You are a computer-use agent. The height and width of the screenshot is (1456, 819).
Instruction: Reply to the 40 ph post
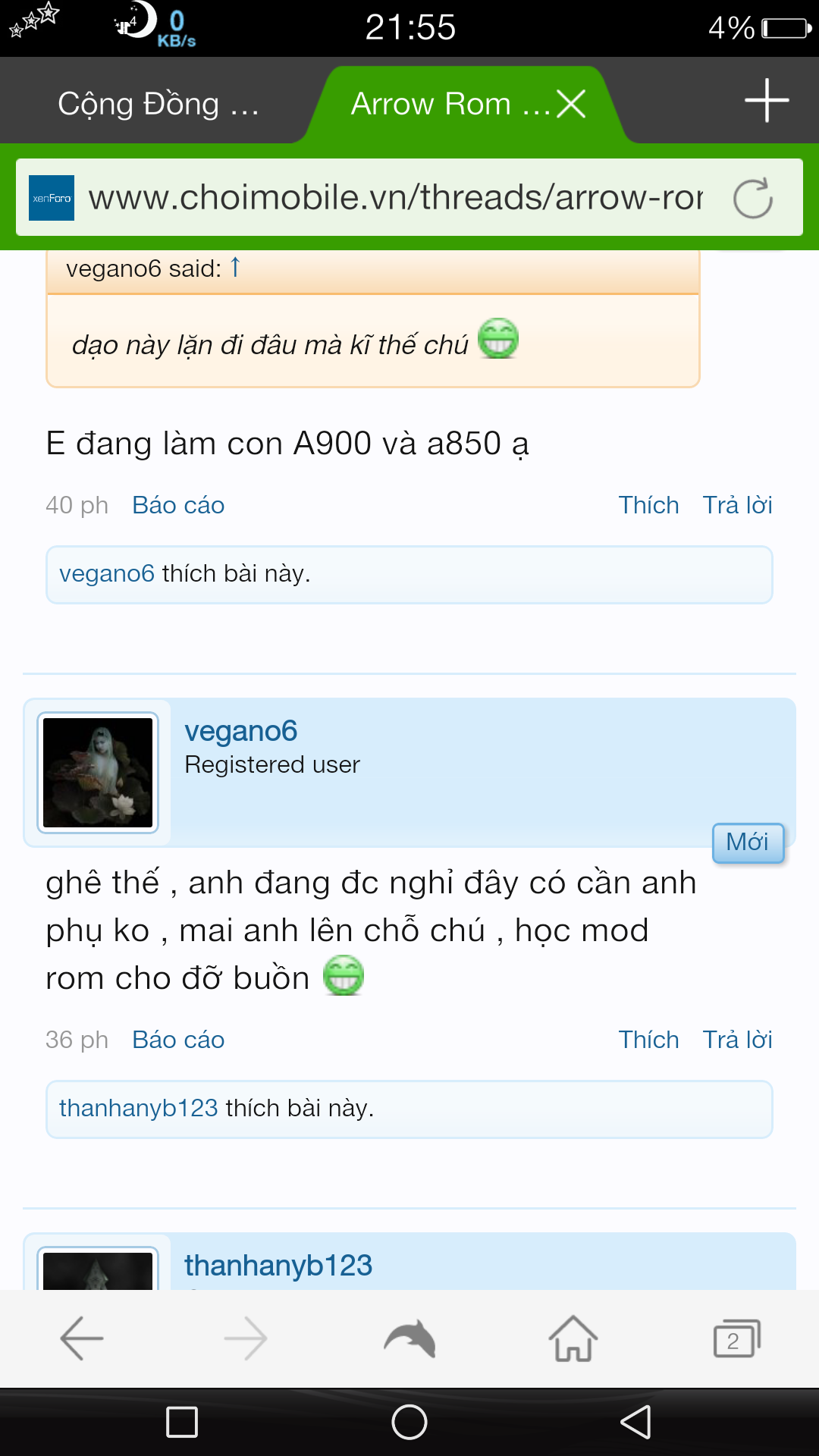tap(737, 505)
